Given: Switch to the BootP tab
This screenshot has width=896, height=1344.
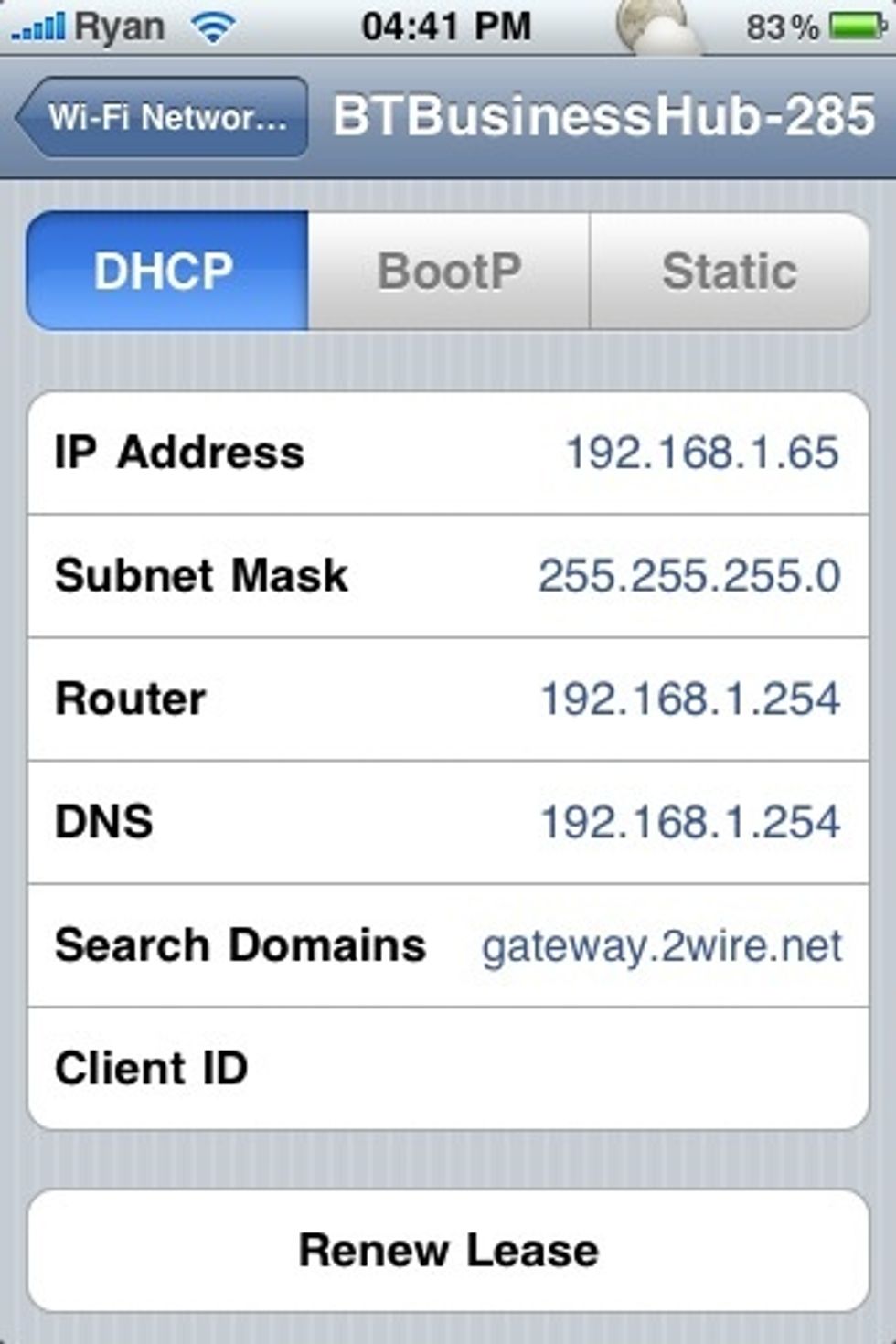Looking at the screenshot, I should [448, 271].
